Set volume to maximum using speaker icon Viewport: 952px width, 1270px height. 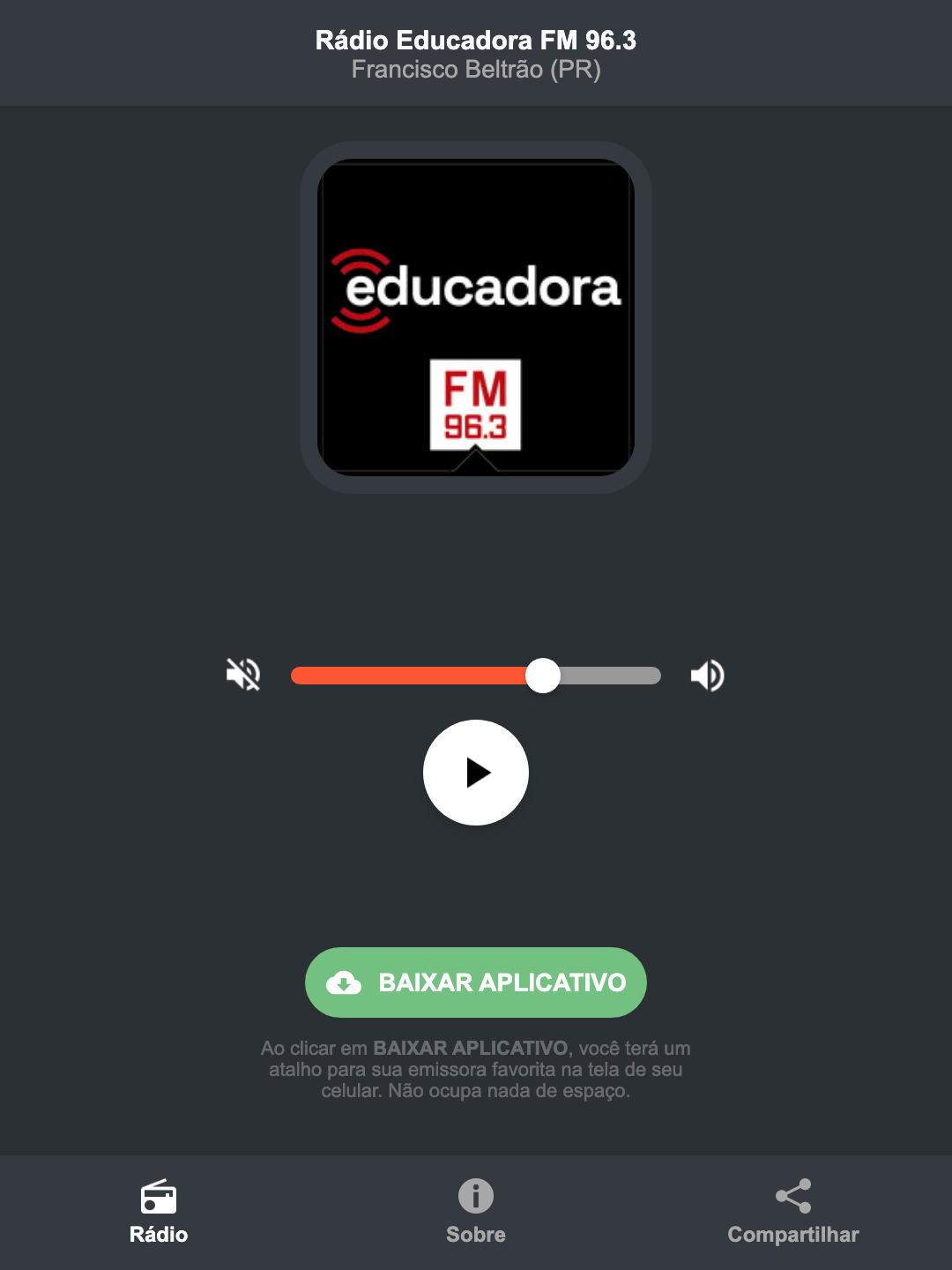[707, 675]
